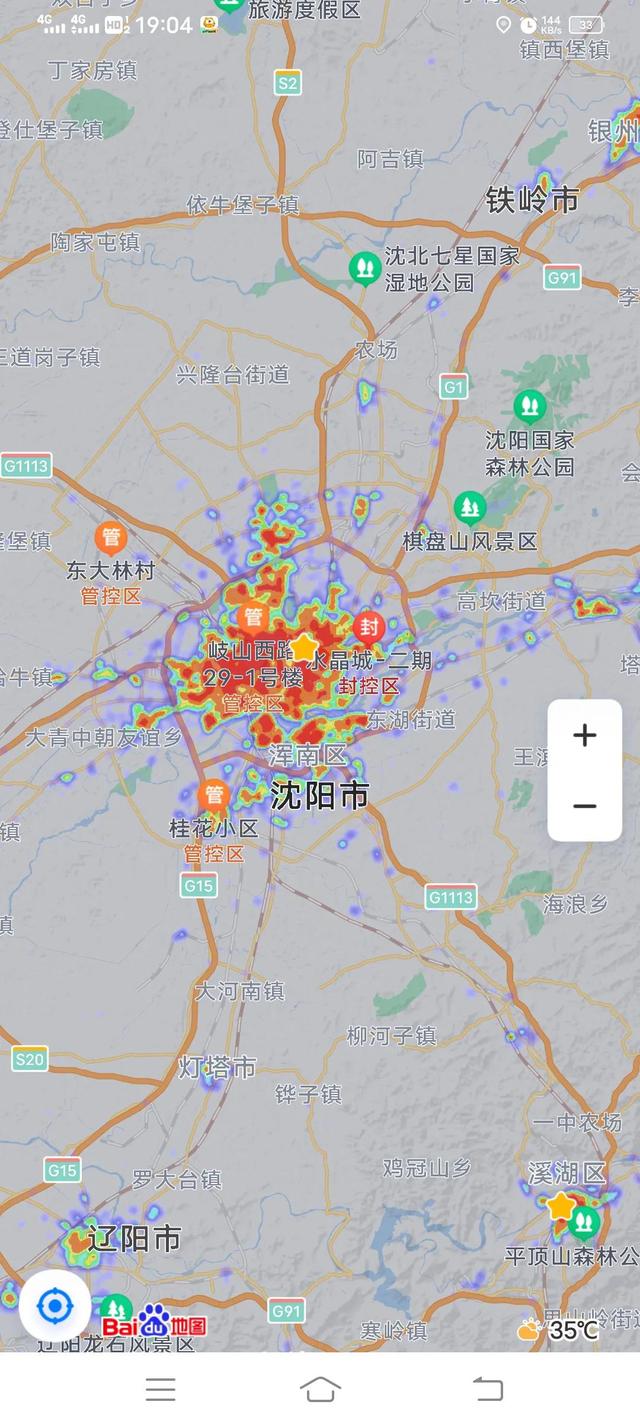Select the 管控区 marker at 桂花小区
Image resolution: width=640 pixels, height=1427 pixels.
pyautogui.click(x=214, y=795)
